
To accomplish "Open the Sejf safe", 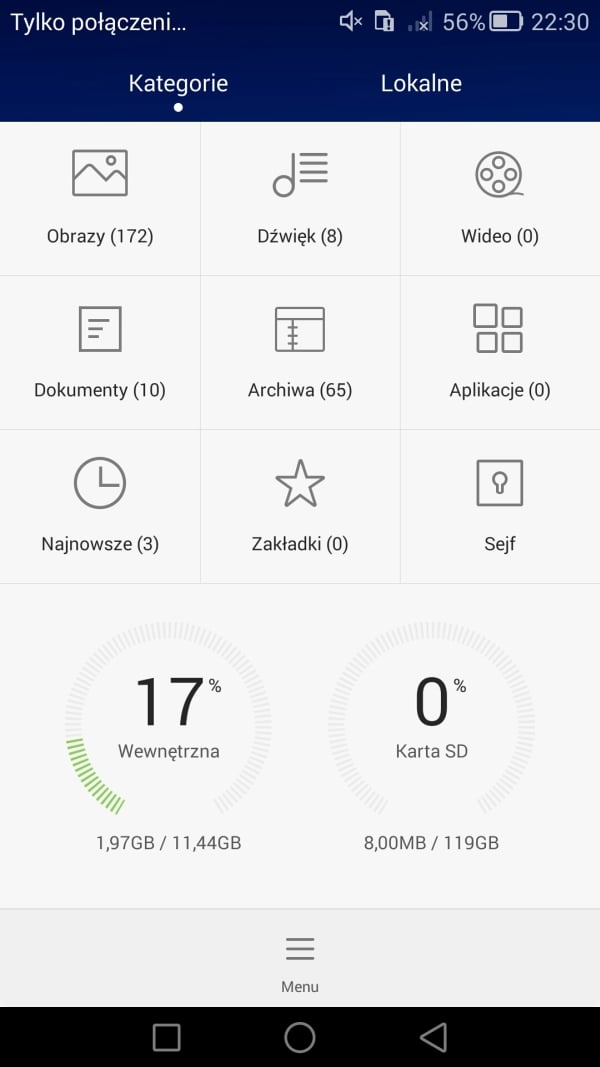I will tap(500, 506).
